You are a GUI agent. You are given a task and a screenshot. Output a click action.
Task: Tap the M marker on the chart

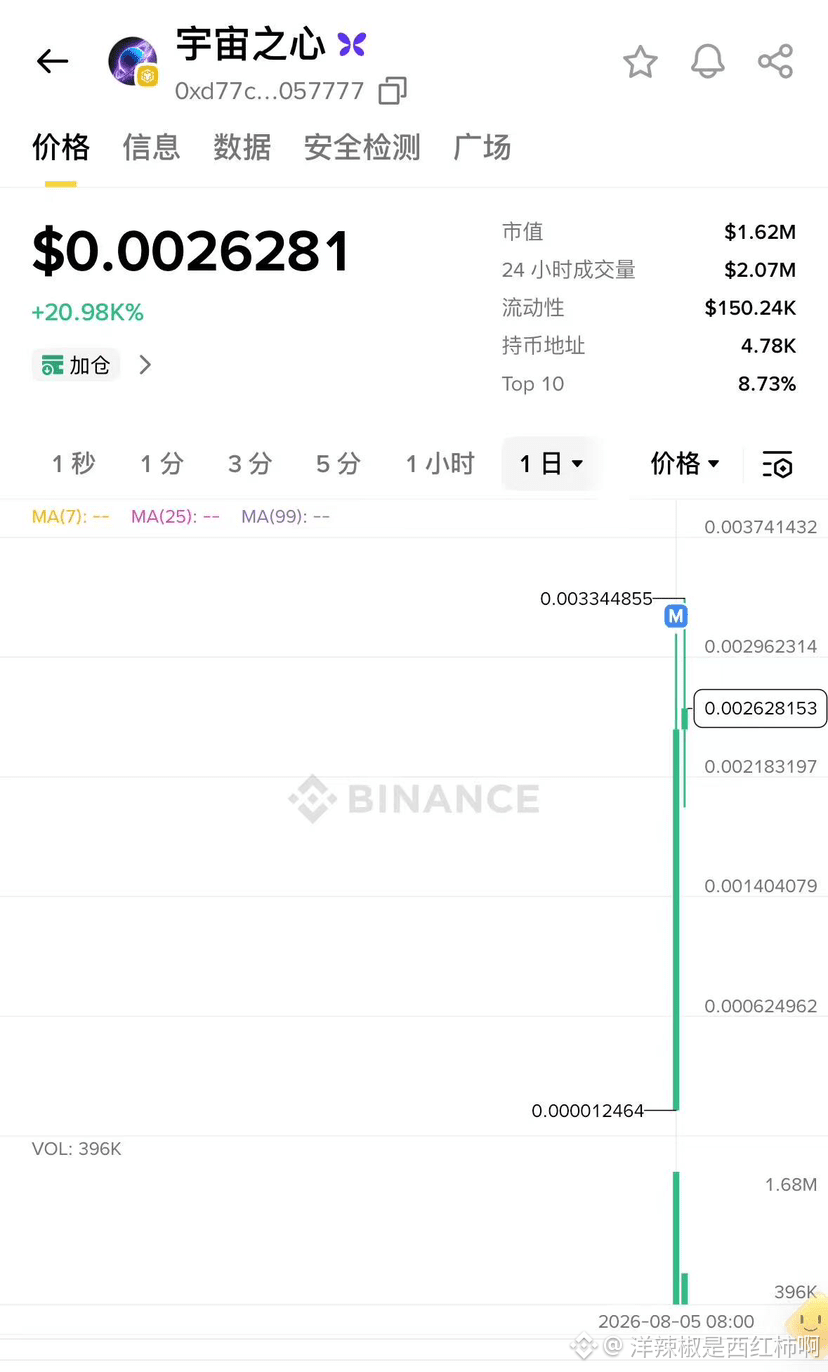pyautogui.click(x=676, y=616)
